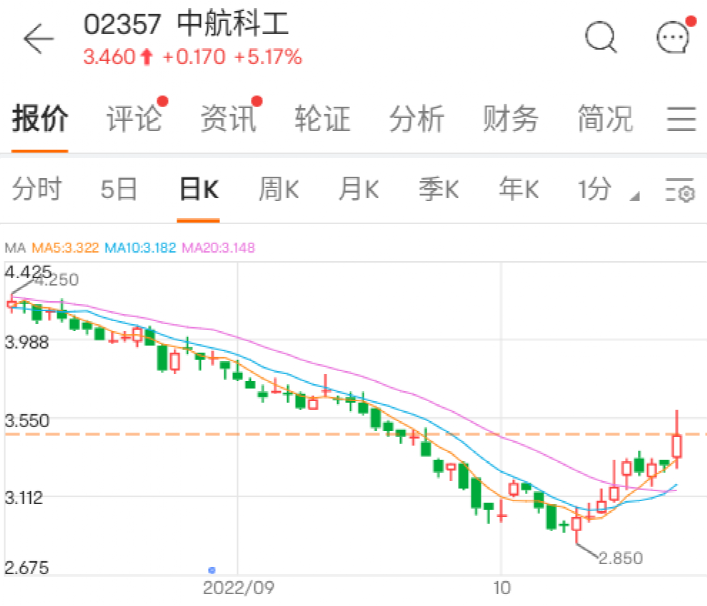This screenshot has height=606, width=707.
Task: Open the 分析 tab
Action: click(x=416, y=119)
